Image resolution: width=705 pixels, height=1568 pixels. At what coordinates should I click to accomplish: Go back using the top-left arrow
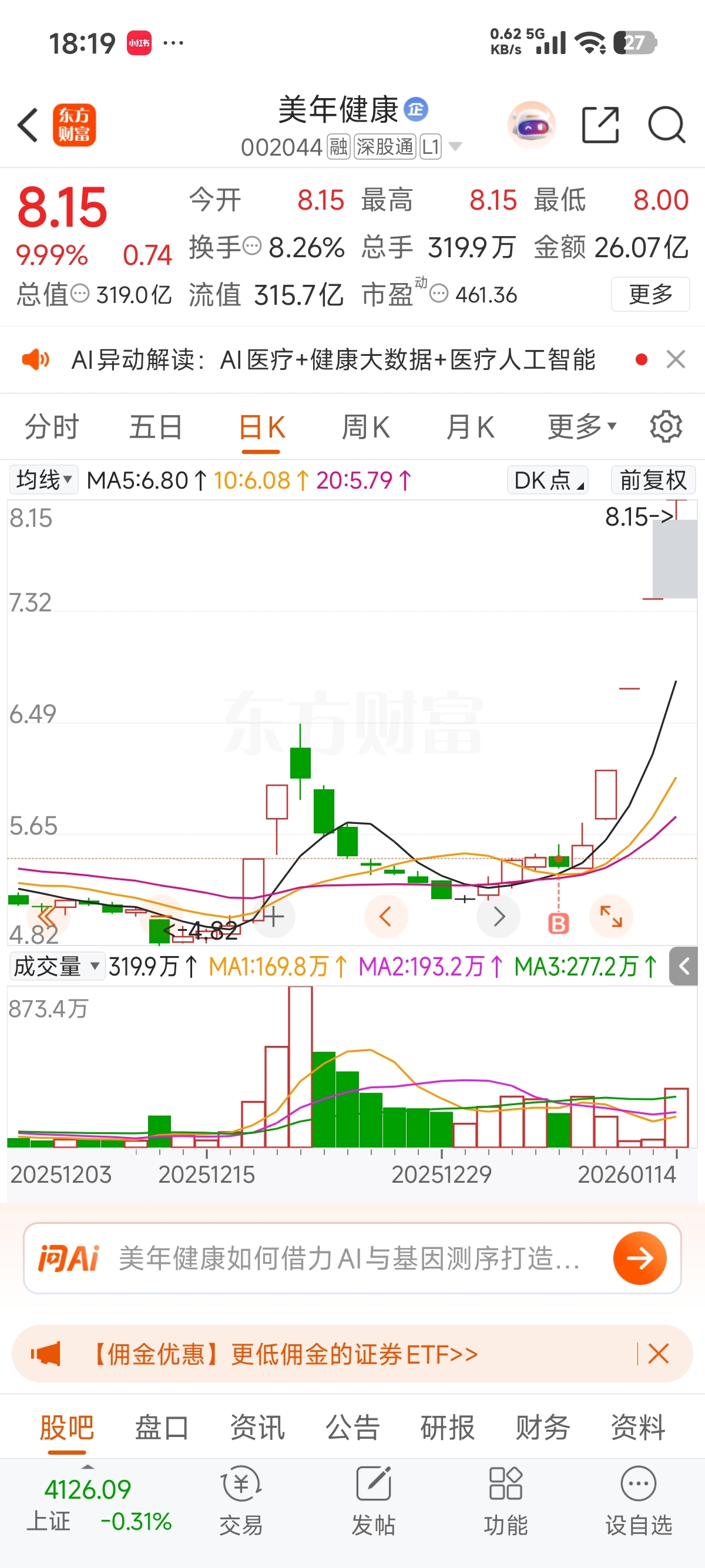(x=28, y=126)
